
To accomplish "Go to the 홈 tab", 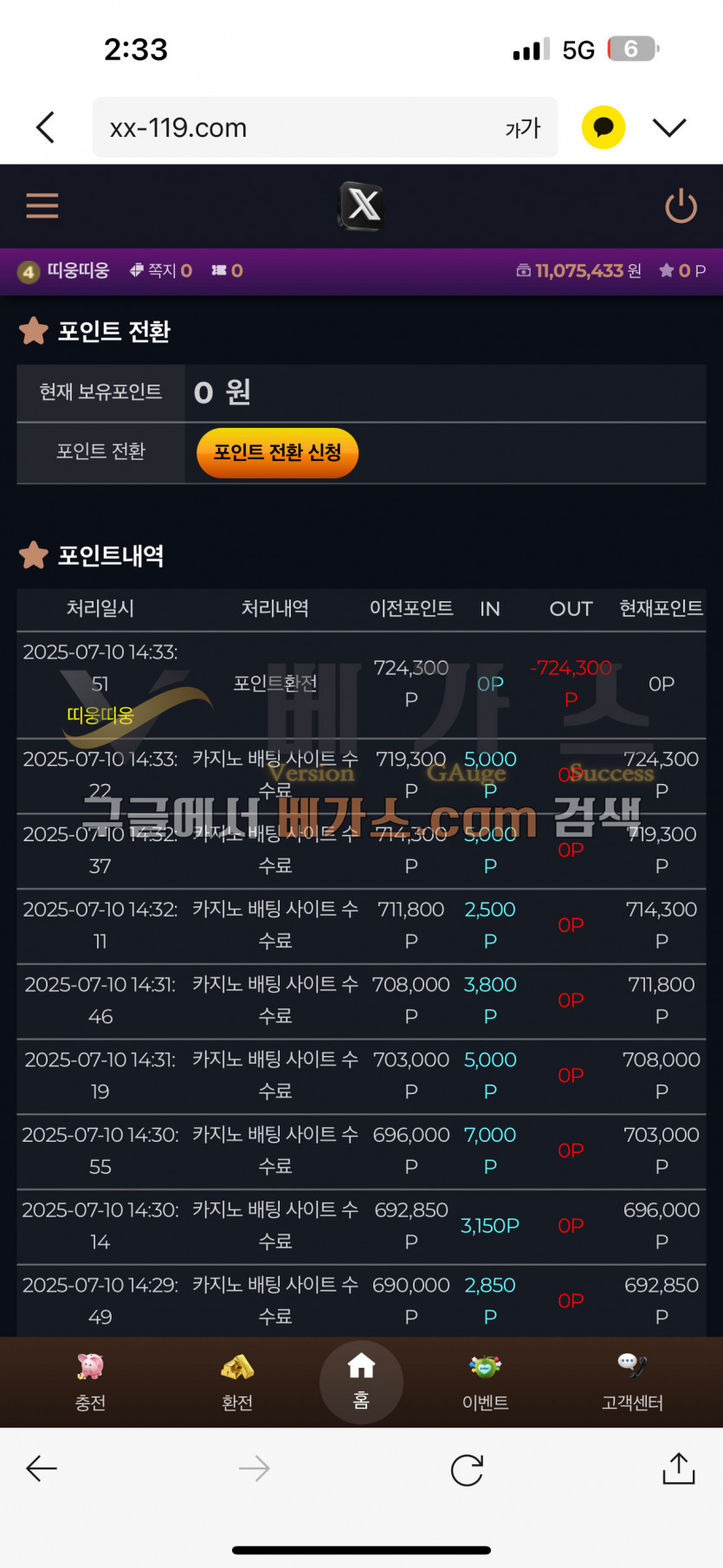I will [x=361, y=1382].
